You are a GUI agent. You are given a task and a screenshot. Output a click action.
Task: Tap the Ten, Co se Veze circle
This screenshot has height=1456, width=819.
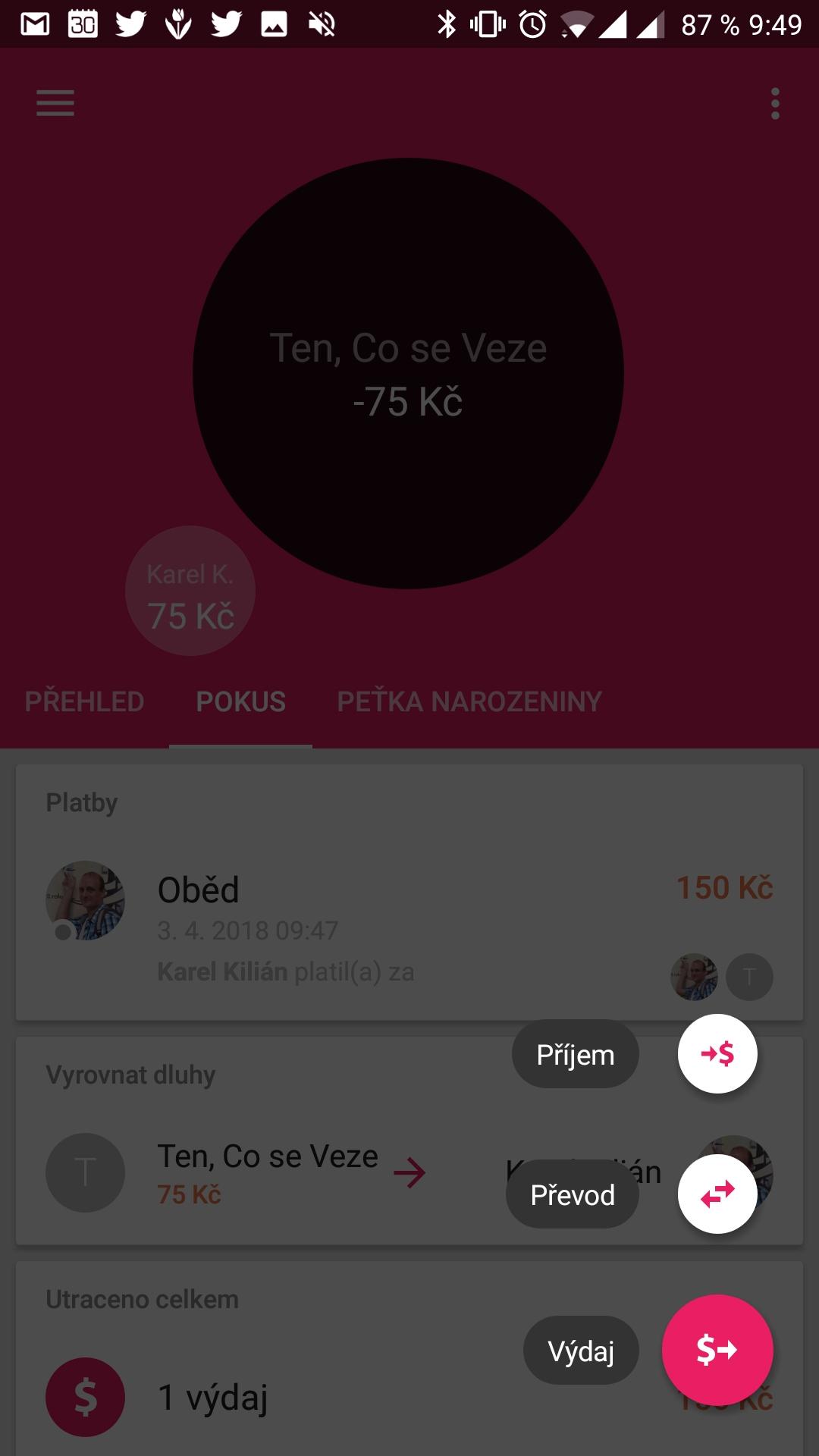(408, 373)
